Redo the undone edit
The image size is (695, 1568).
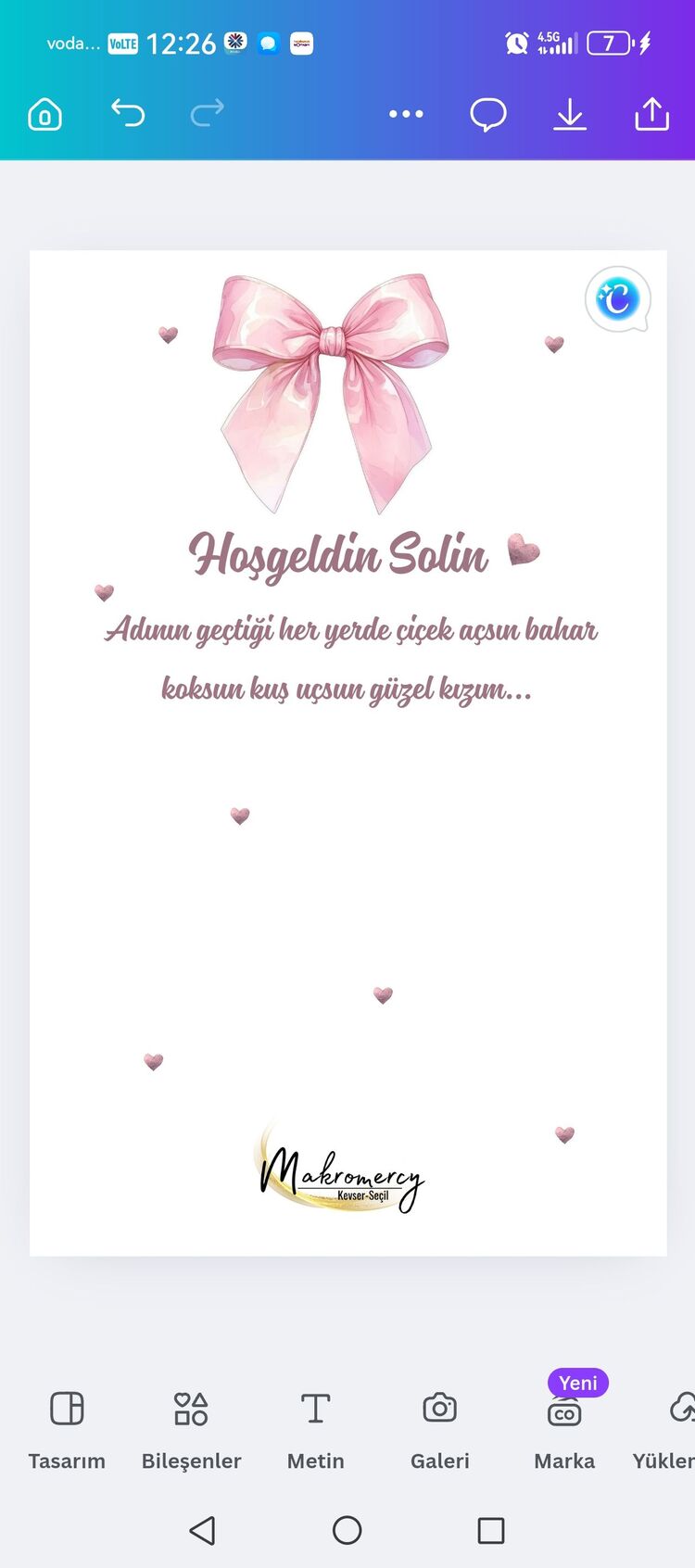207,113
